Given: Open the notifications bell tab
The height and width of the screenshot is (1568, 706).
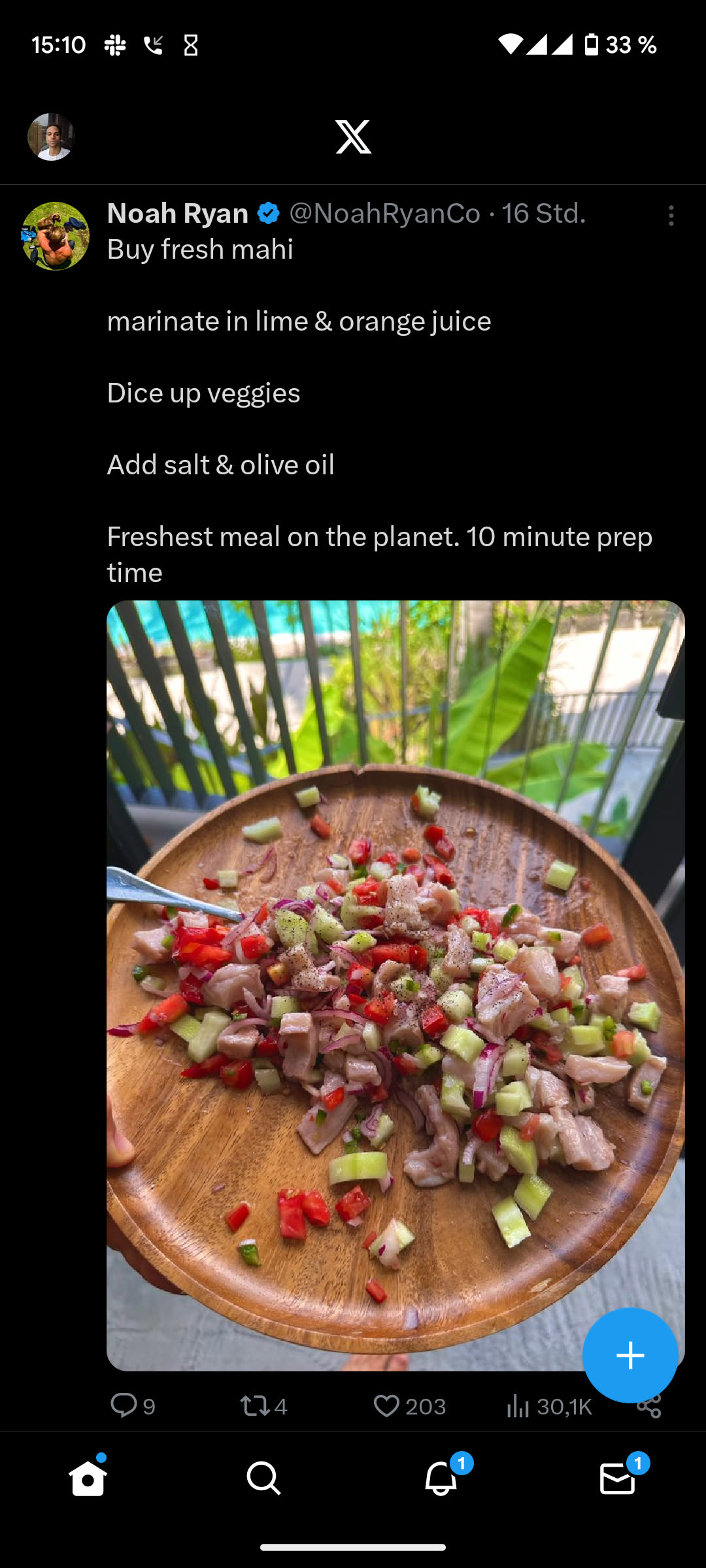Looking at the screenshot, I should [441, 1478].
